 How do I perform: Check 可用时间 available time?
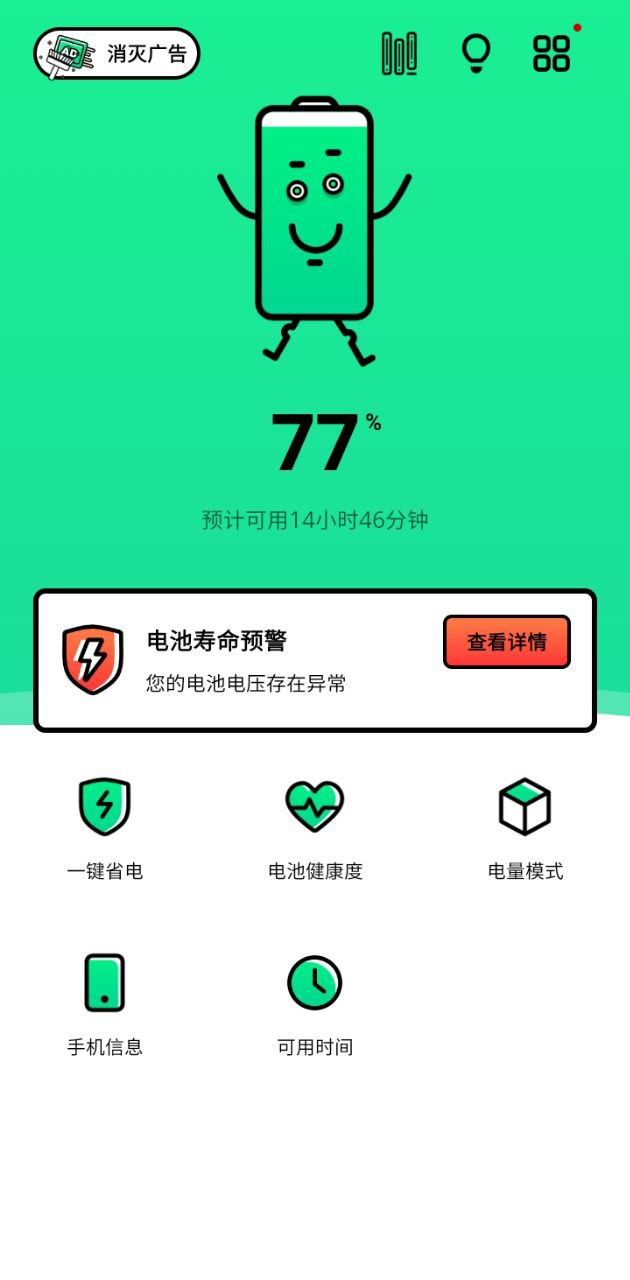[315, 1005]
